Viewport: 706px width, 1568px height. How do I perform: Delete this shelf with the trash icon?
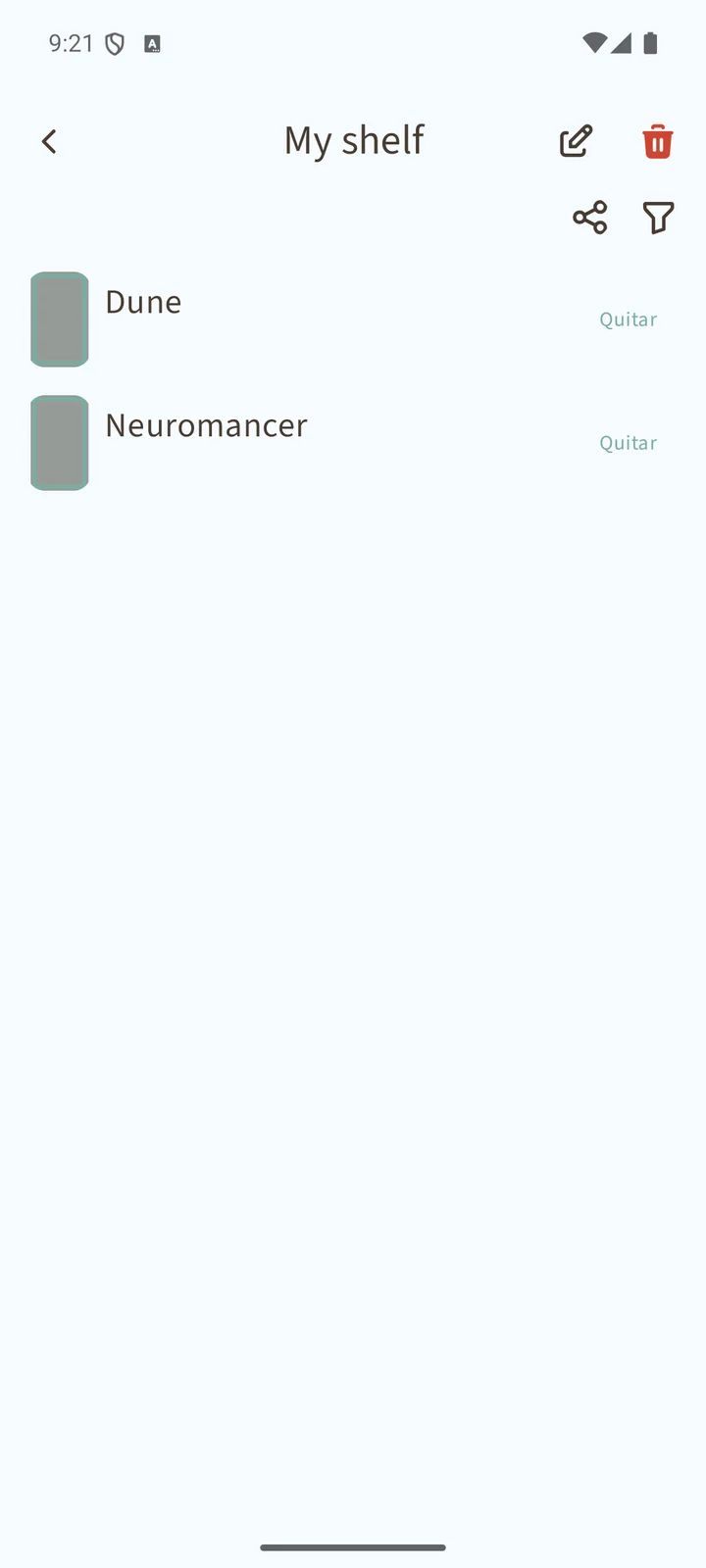click(x=658, y=141)
